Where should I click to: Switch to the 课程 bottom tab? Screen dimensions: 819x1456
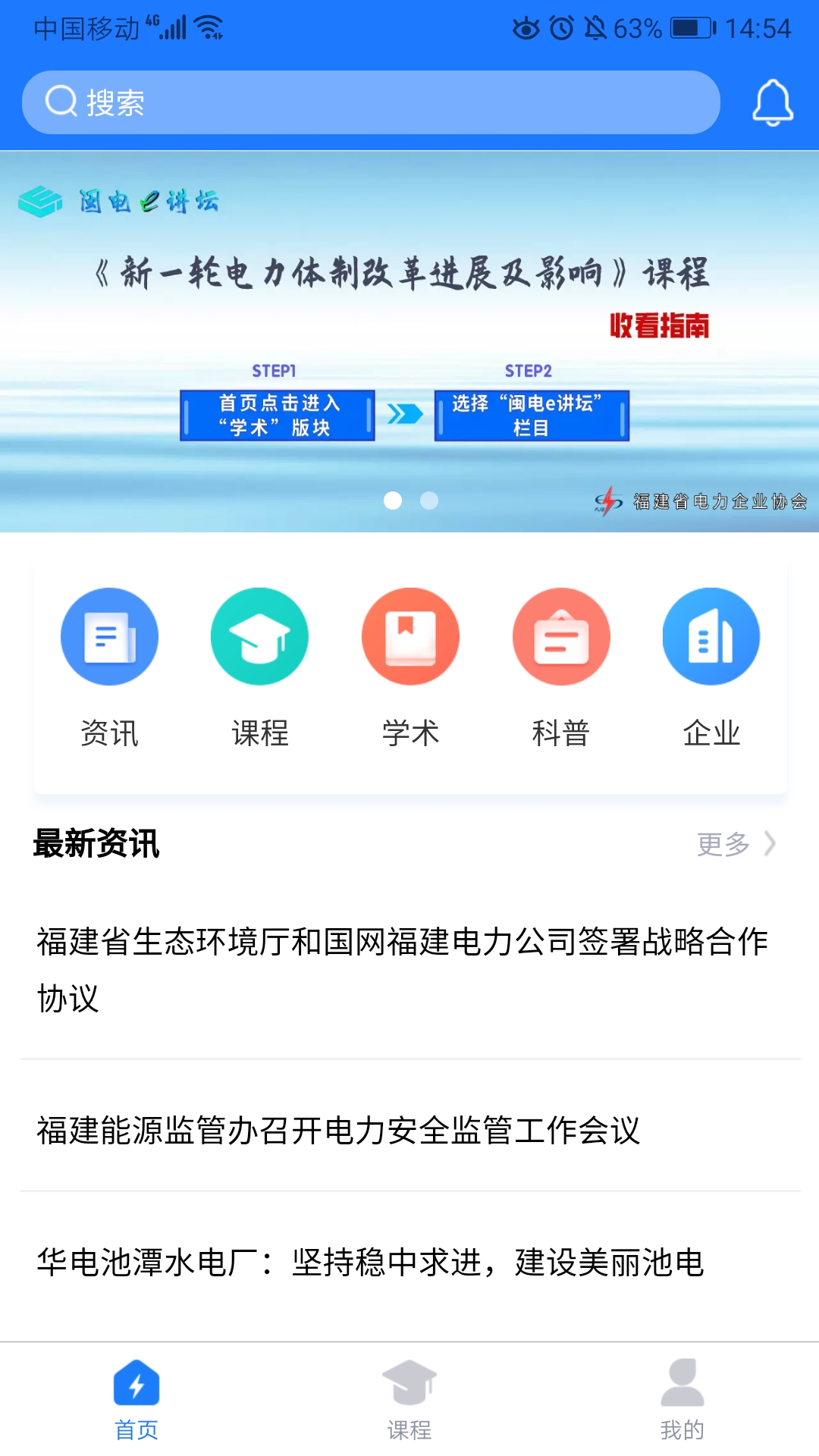(409, 1399)
